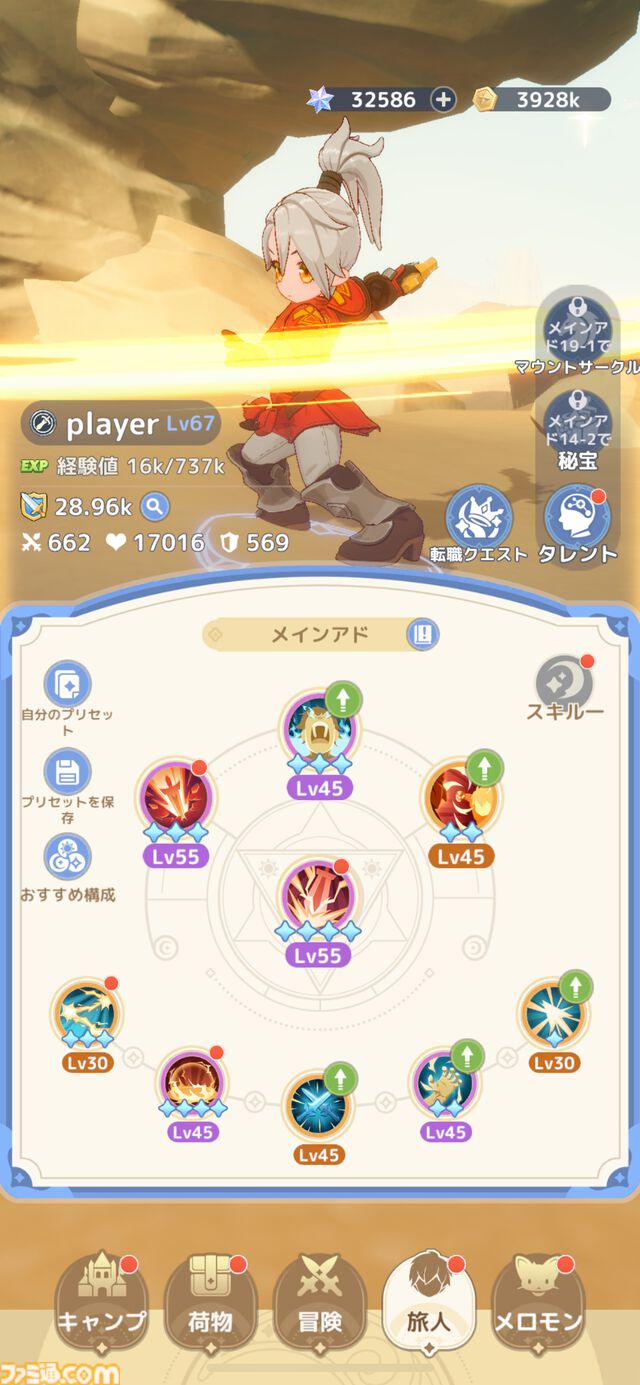
Task: Open 自分のプリセット presets
Action: 67,685
